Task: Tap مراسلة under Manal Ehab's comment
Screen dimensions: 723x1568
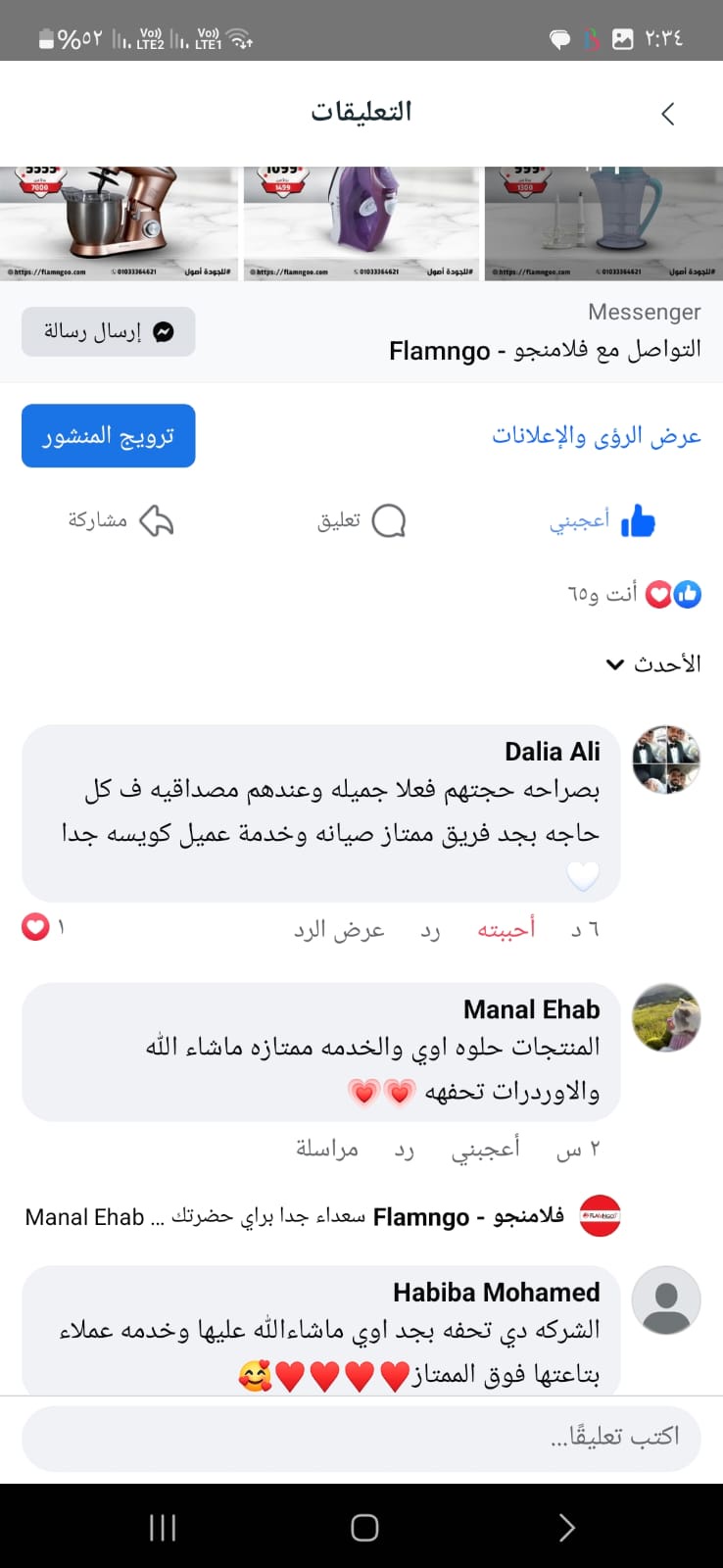Action: tap(327, 1149)
